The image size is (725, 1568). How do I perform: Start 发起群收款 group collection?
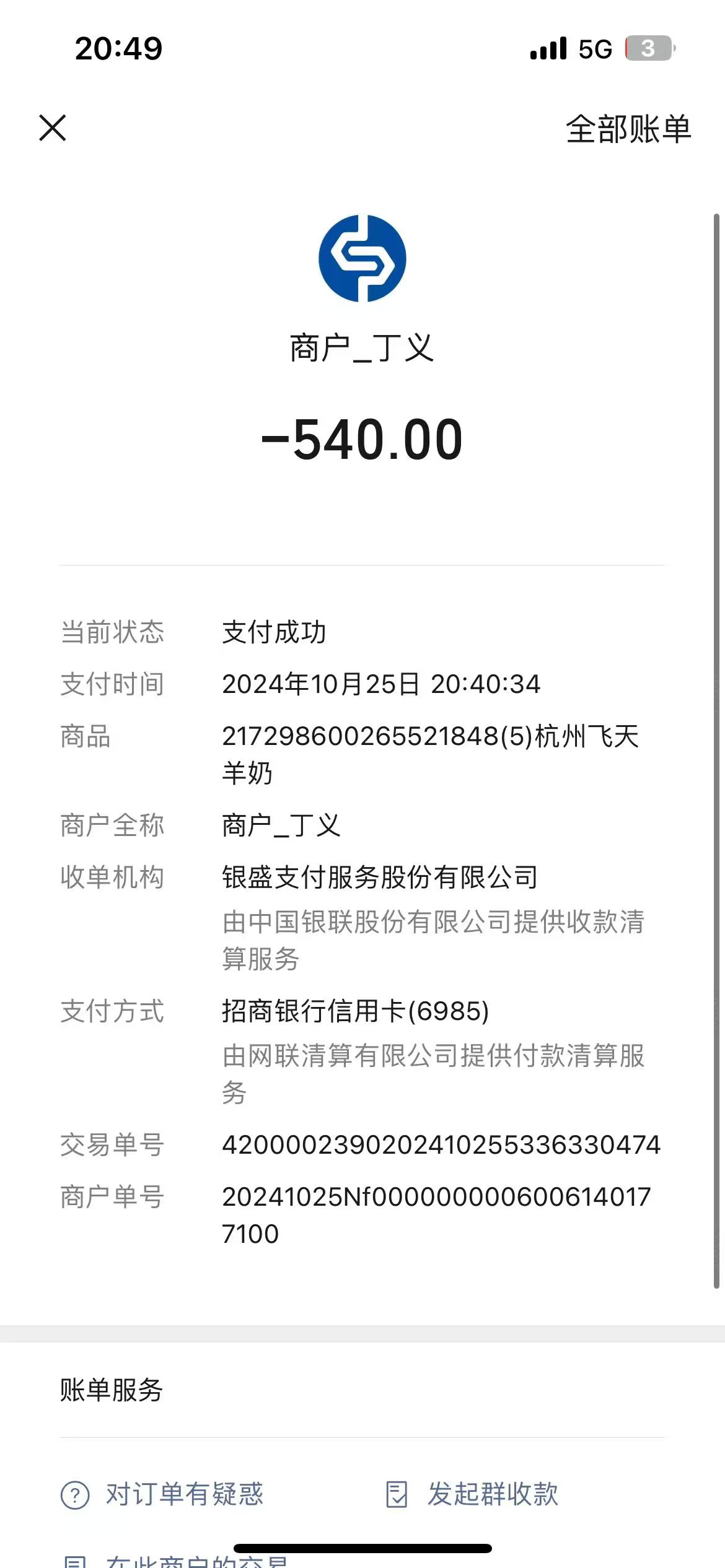tap(472, 1494)
